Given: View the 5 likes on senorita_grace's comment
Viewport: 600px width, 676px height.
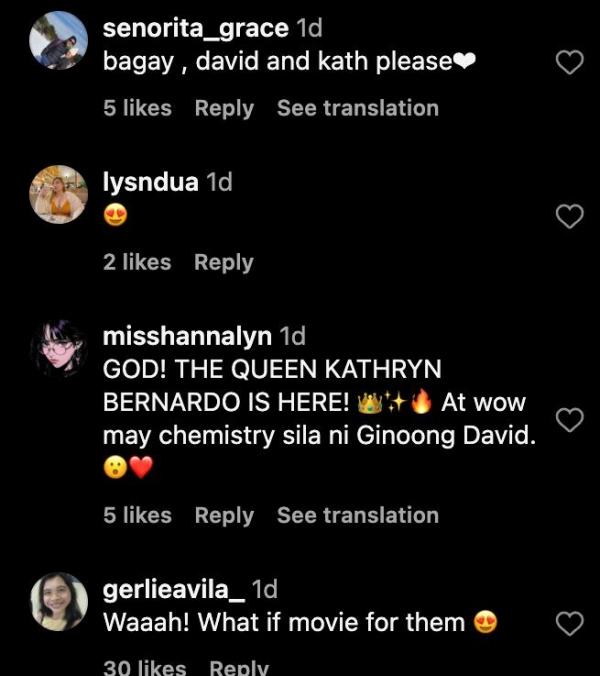Looking at the screenshot, I should (137, 108).
